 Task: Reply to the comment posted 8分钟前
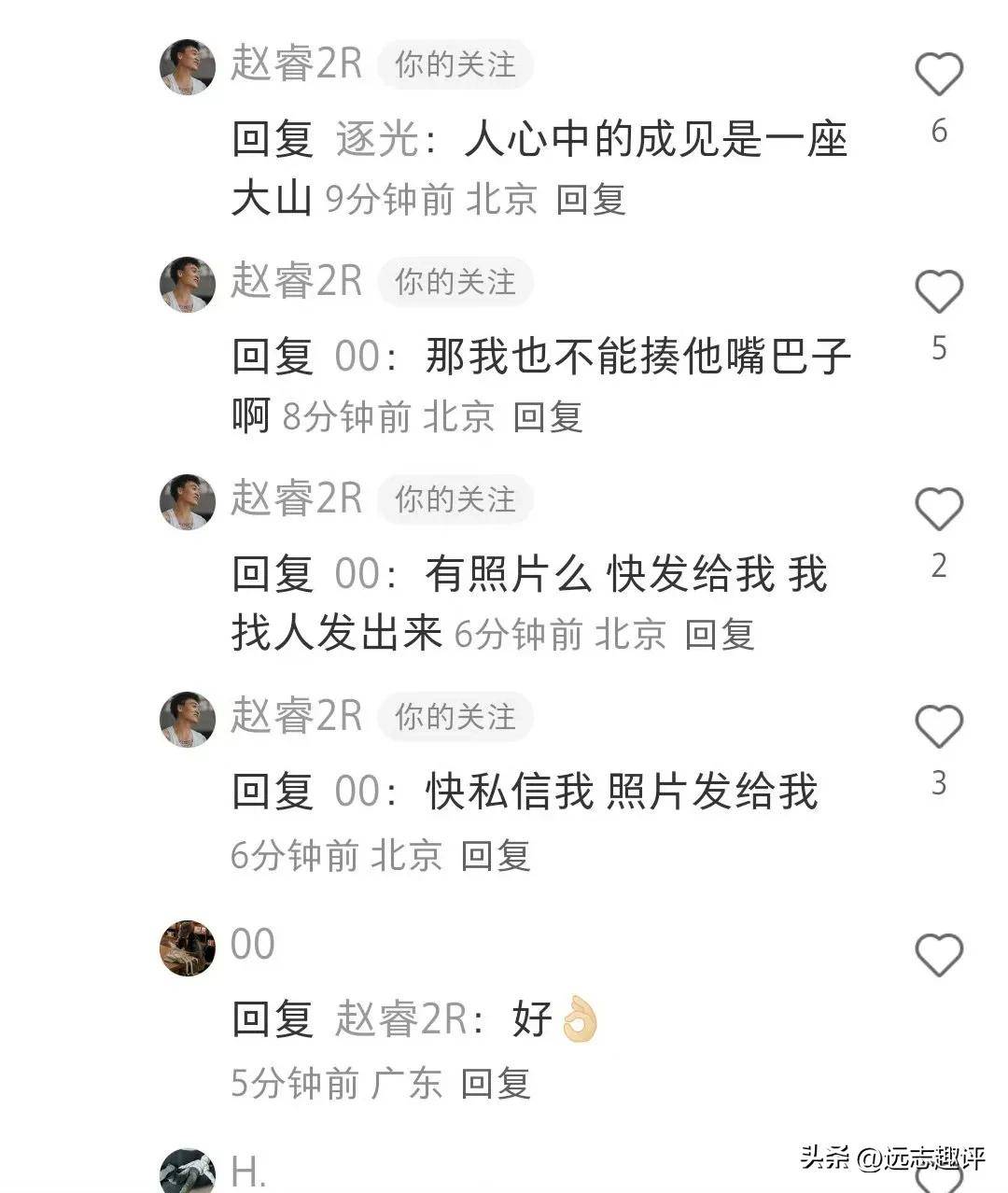pyautogui.click(x=548, y=417)
